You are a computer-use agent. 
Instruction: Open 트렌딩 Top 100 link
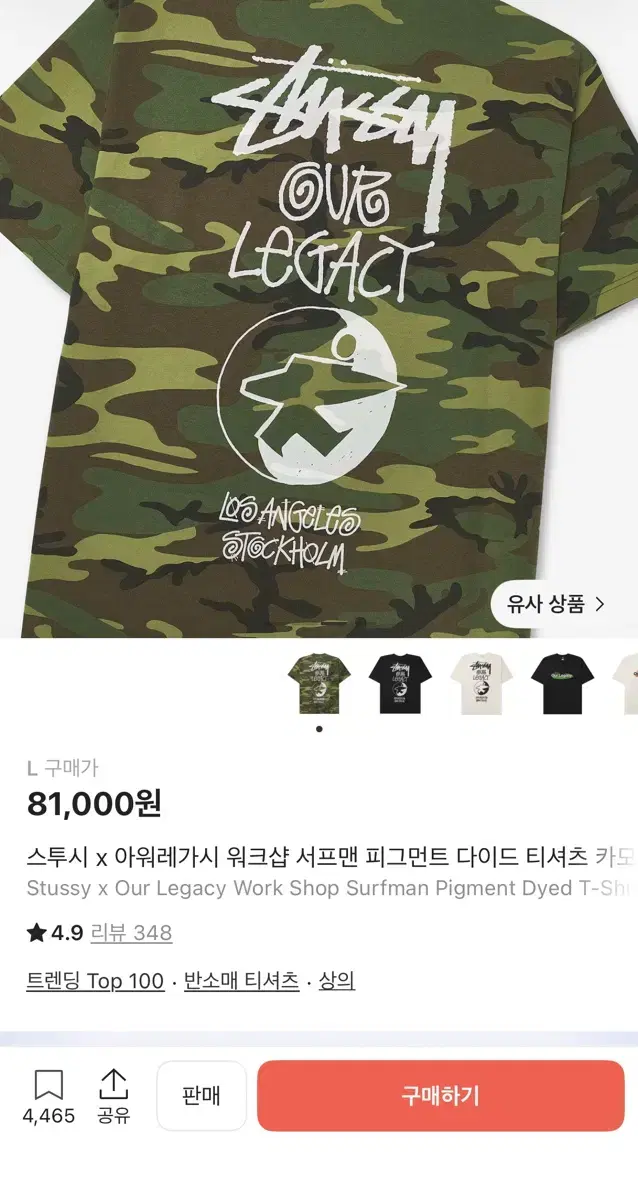tap(95, 981)
